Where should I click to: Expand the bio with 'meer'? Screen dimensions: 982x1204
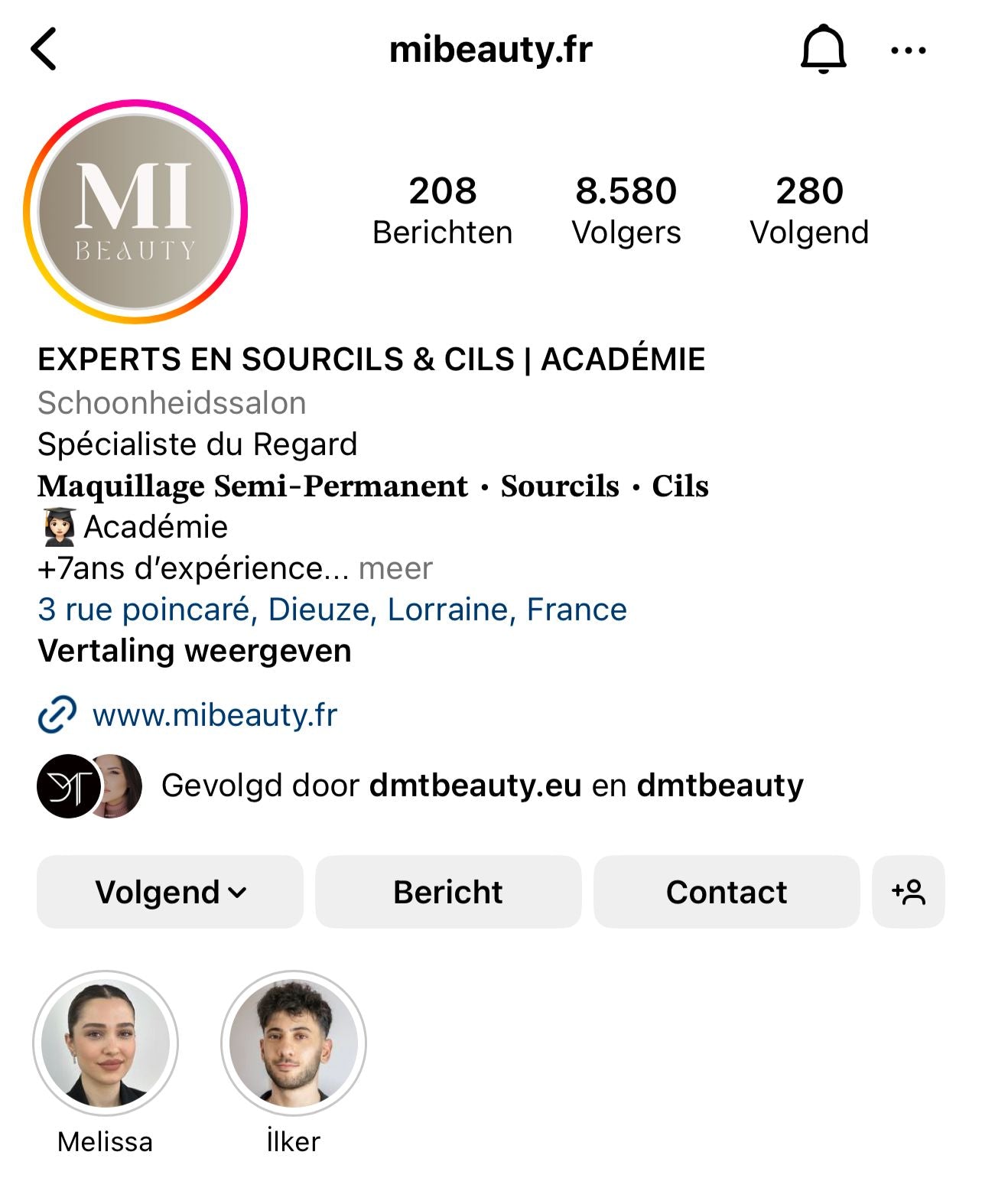[395, 568]
